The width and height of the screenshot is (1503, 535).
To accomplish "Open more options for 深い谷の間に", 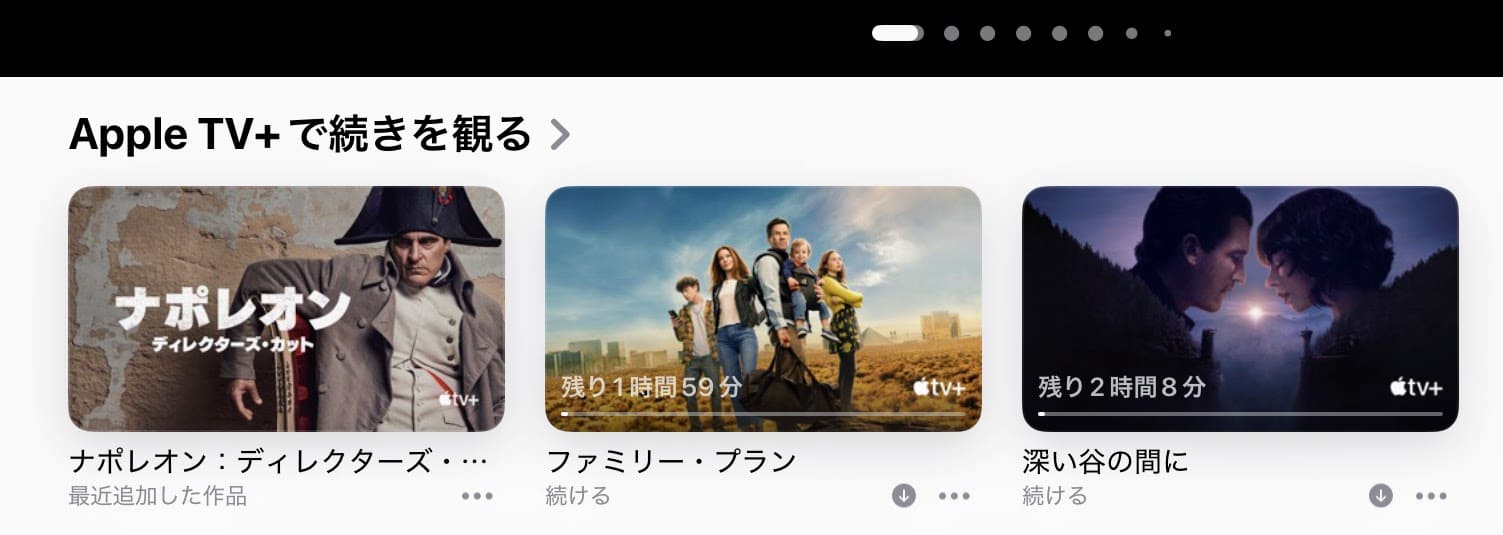I will [x=1431, y=496].
